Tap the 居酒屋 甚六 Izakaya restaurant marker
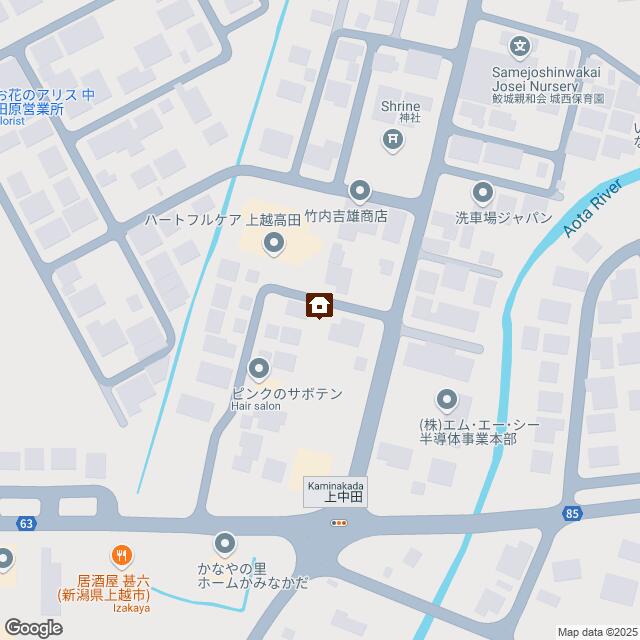Screen dimensions: 640x640 click(121, 554)
